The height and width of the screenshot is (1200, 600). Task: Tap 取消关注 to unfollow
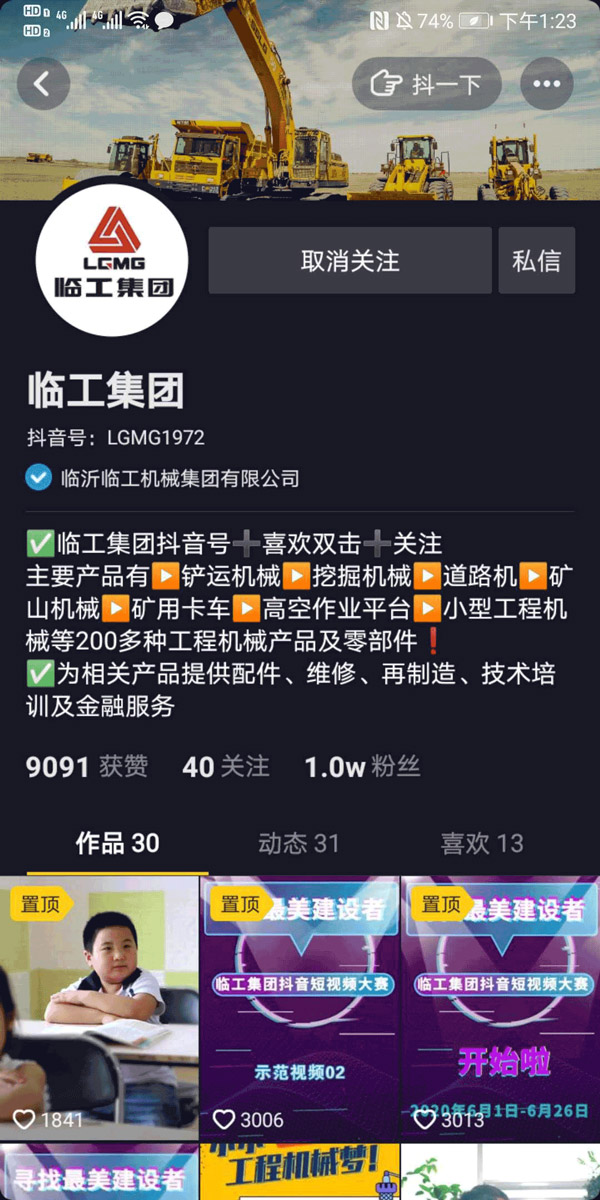coord(350,261)
